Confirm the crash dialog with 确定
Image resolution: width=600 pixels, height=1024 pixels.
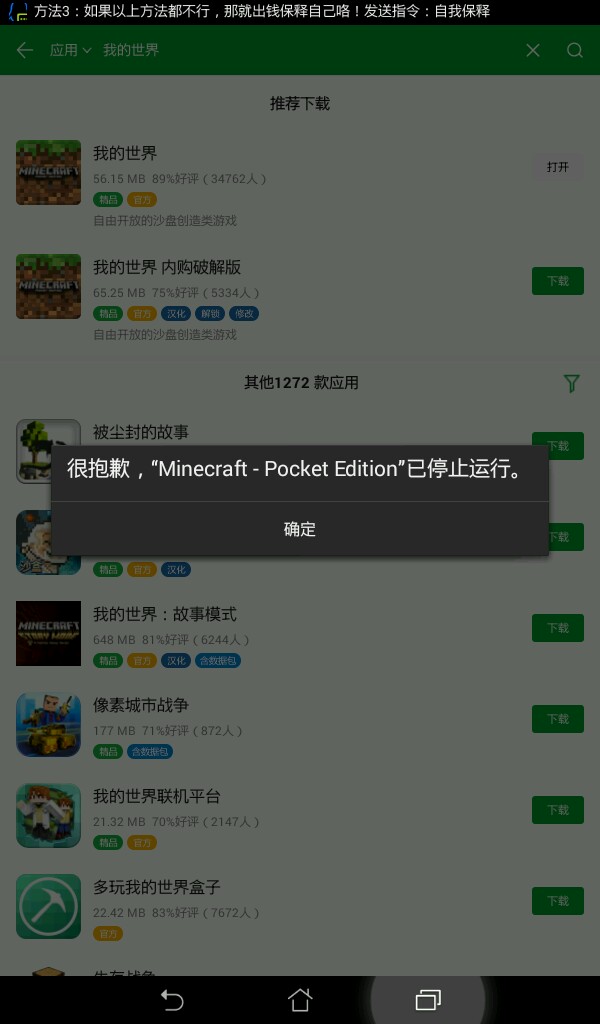tap(299, 529)
